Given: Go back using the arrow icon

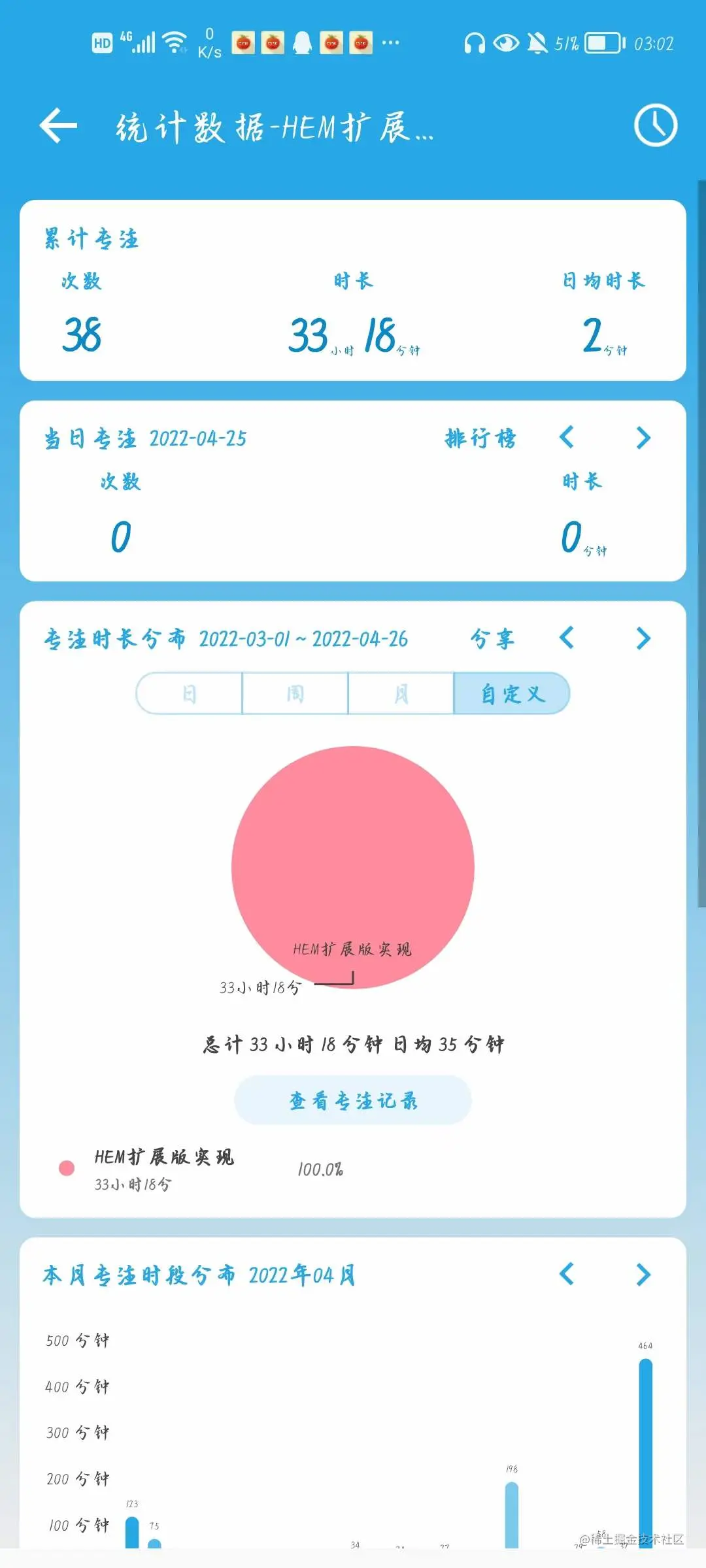Looking at the screenshot, I should [x=58, y=125].
